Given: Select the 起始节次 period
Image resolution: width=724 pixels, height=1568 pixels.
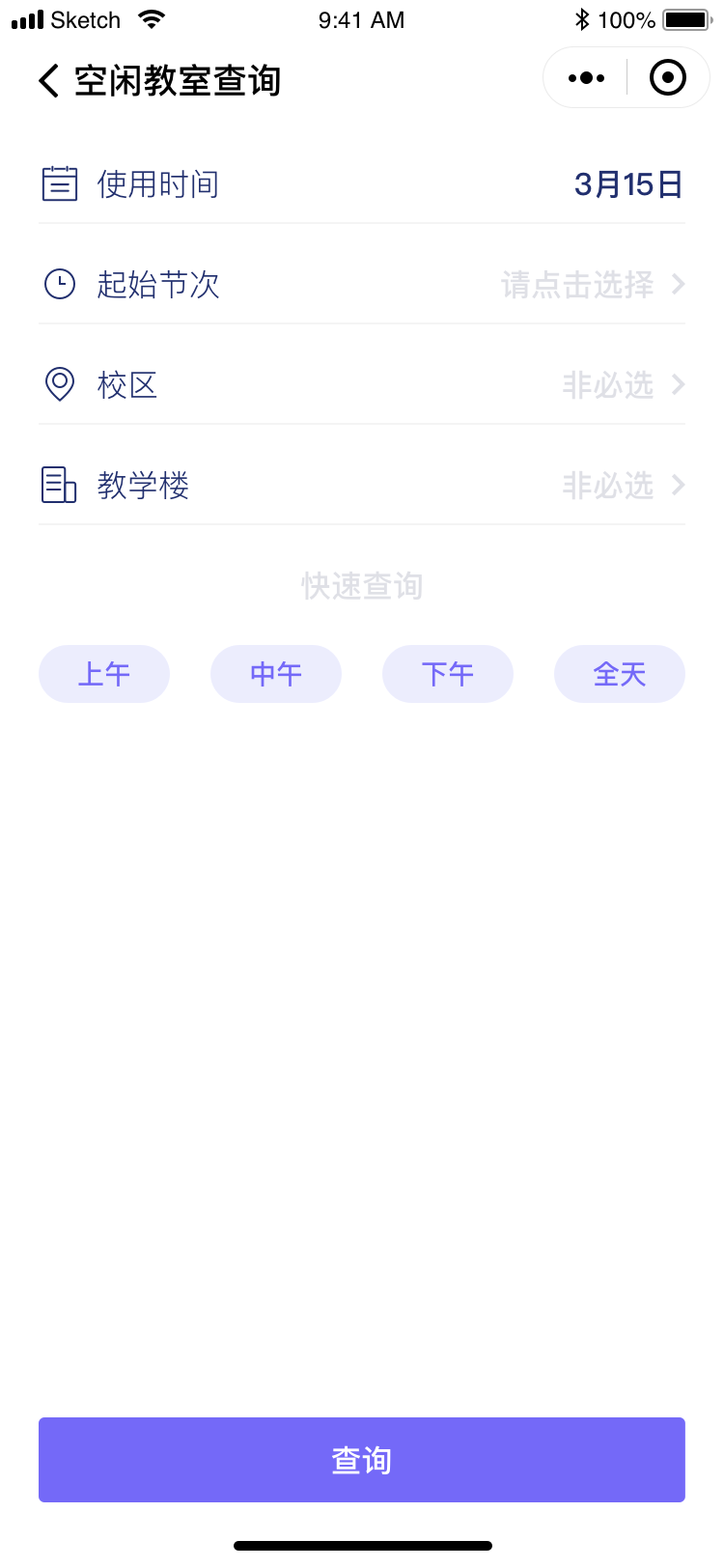Looking at the screenshot, I should pos(591,285).
